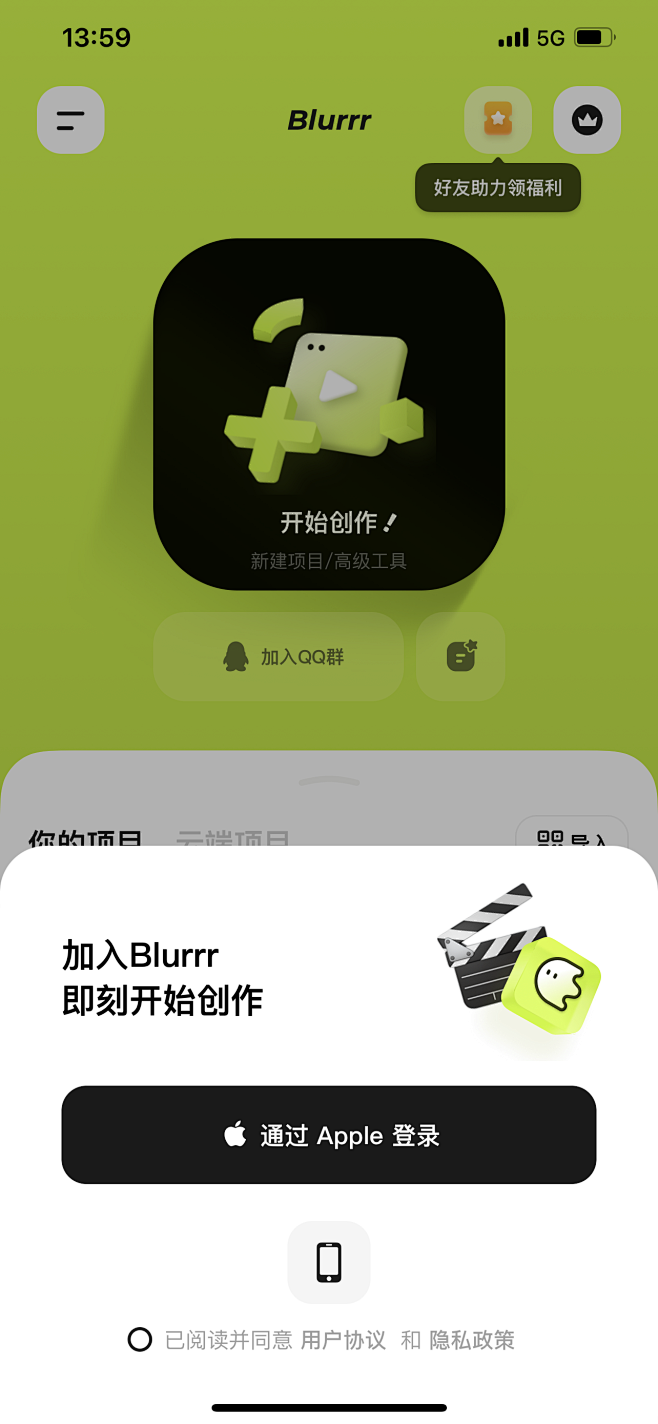
Task: Sign in with the 通过 Apple 登录 button
Action: (329, 1135)
